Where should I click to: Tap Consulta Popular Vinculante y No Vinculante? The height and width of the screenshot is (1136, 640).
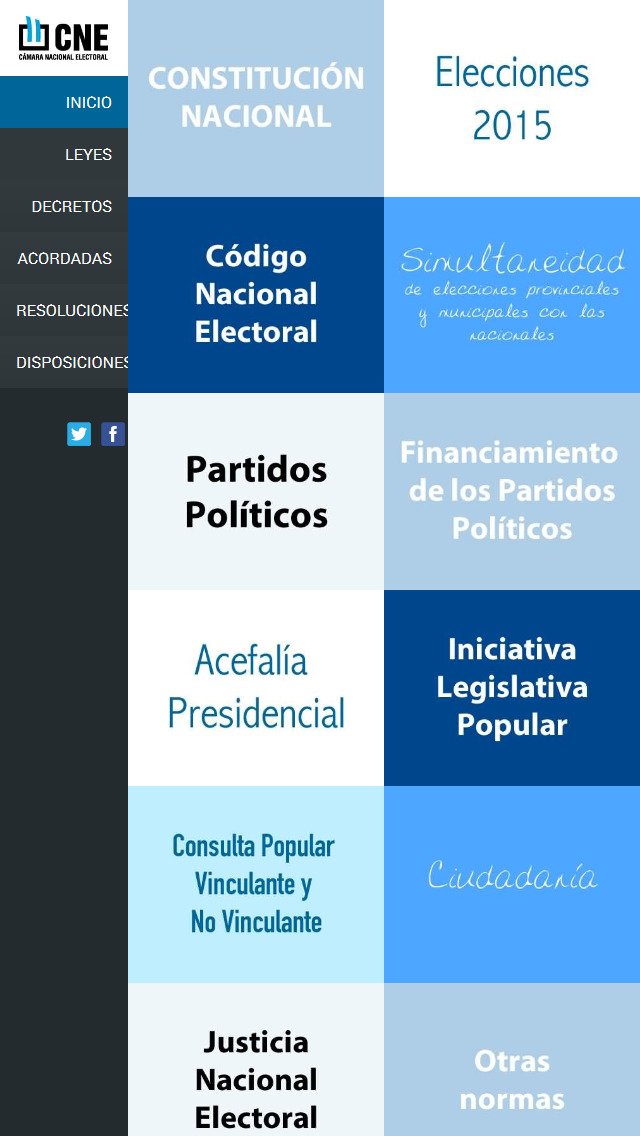point(256,884)
